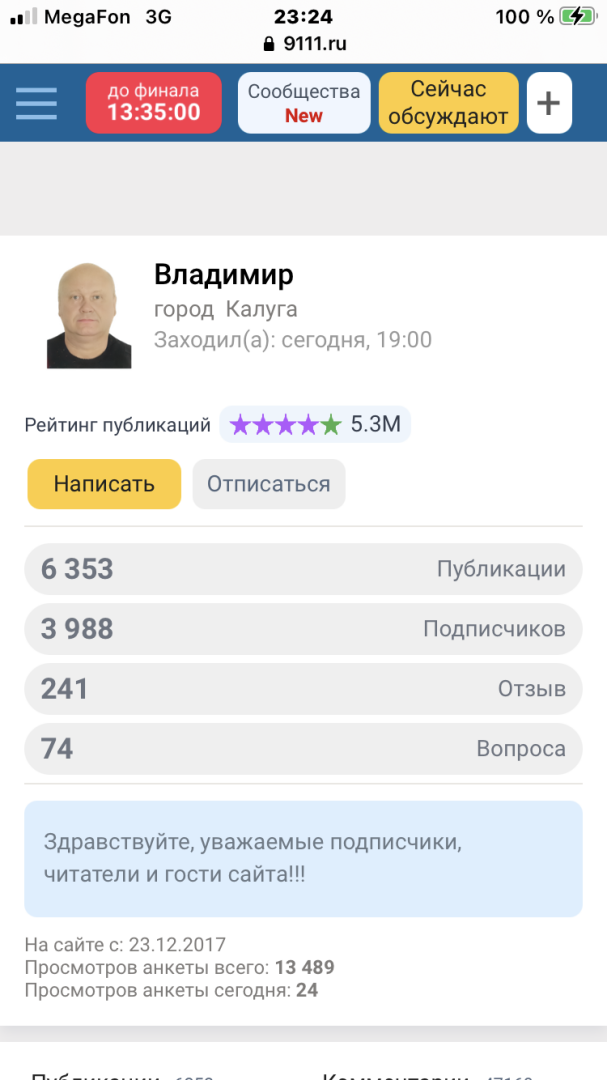View Владимир's profile photo
This screenshot has width=607, height=1080.
tap(89, 315)
